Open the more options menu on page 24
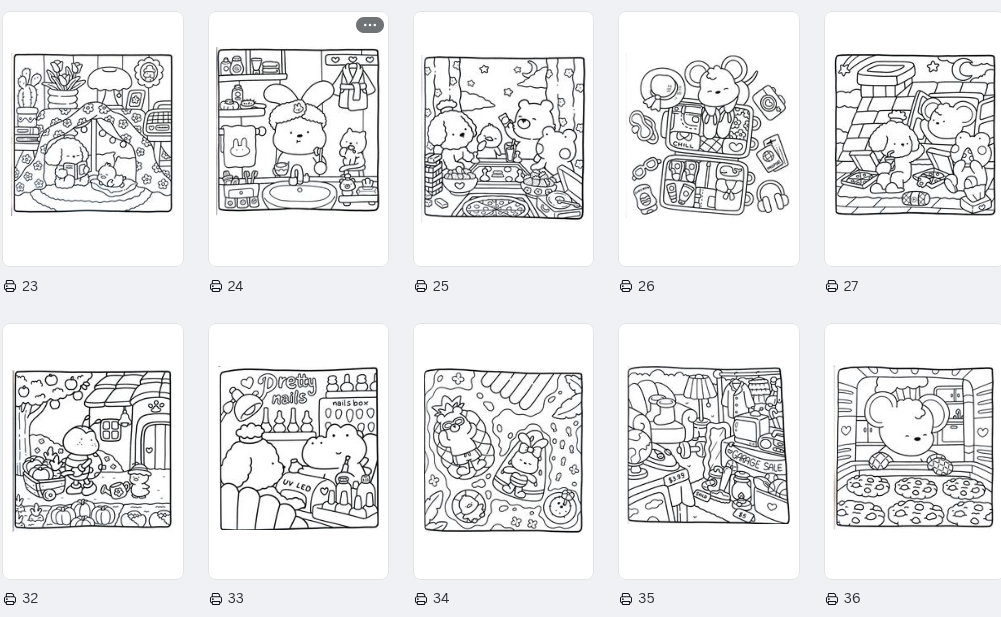This screenshot has height=617, width=1001. [370, 25]
